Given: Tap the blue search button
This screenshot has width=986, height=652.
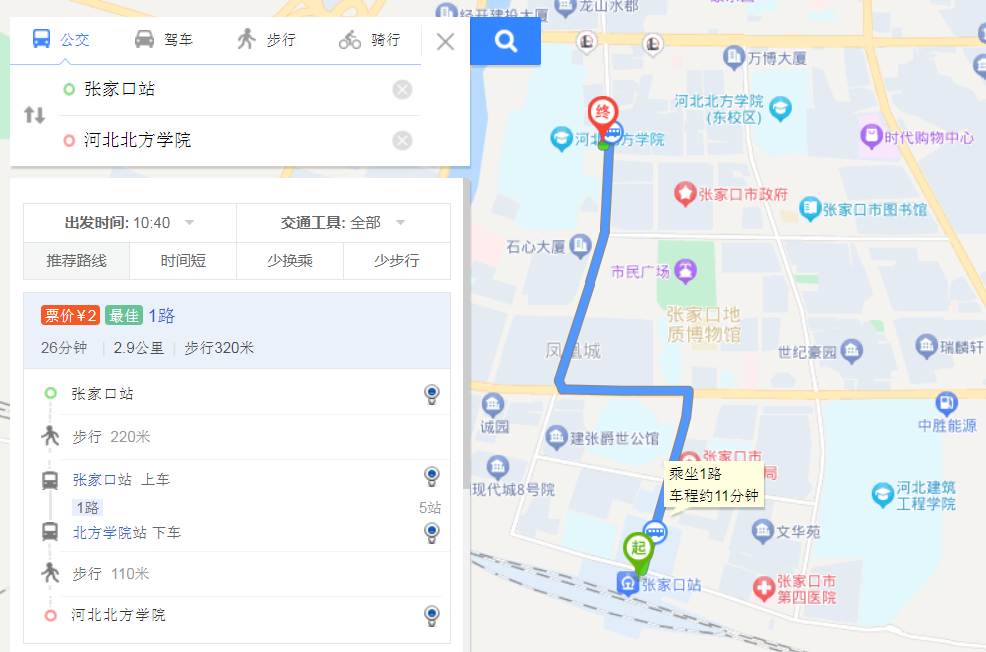Looking at the screenshot, I should 506,41.
